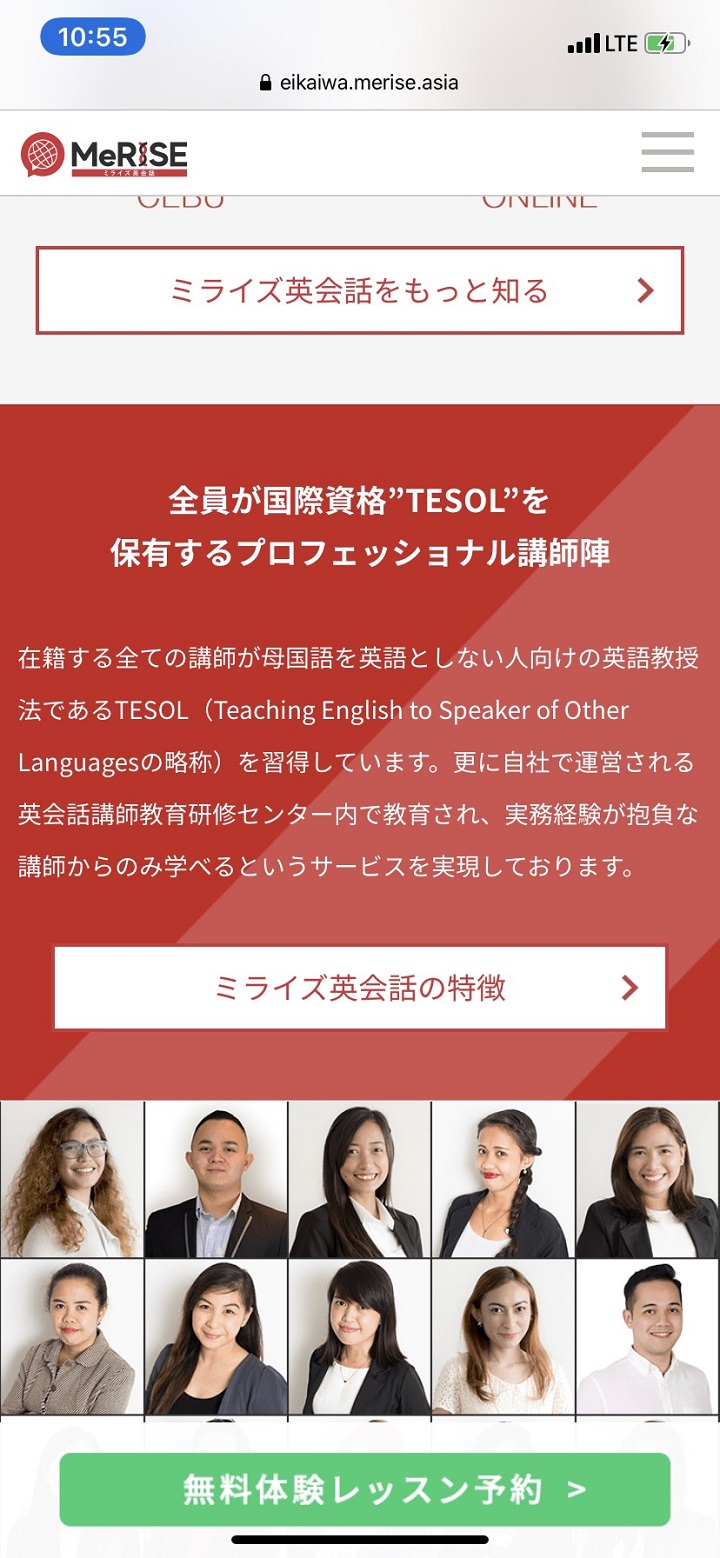Open the hamburger menu

pyautogui.click(x=667, y=153)
